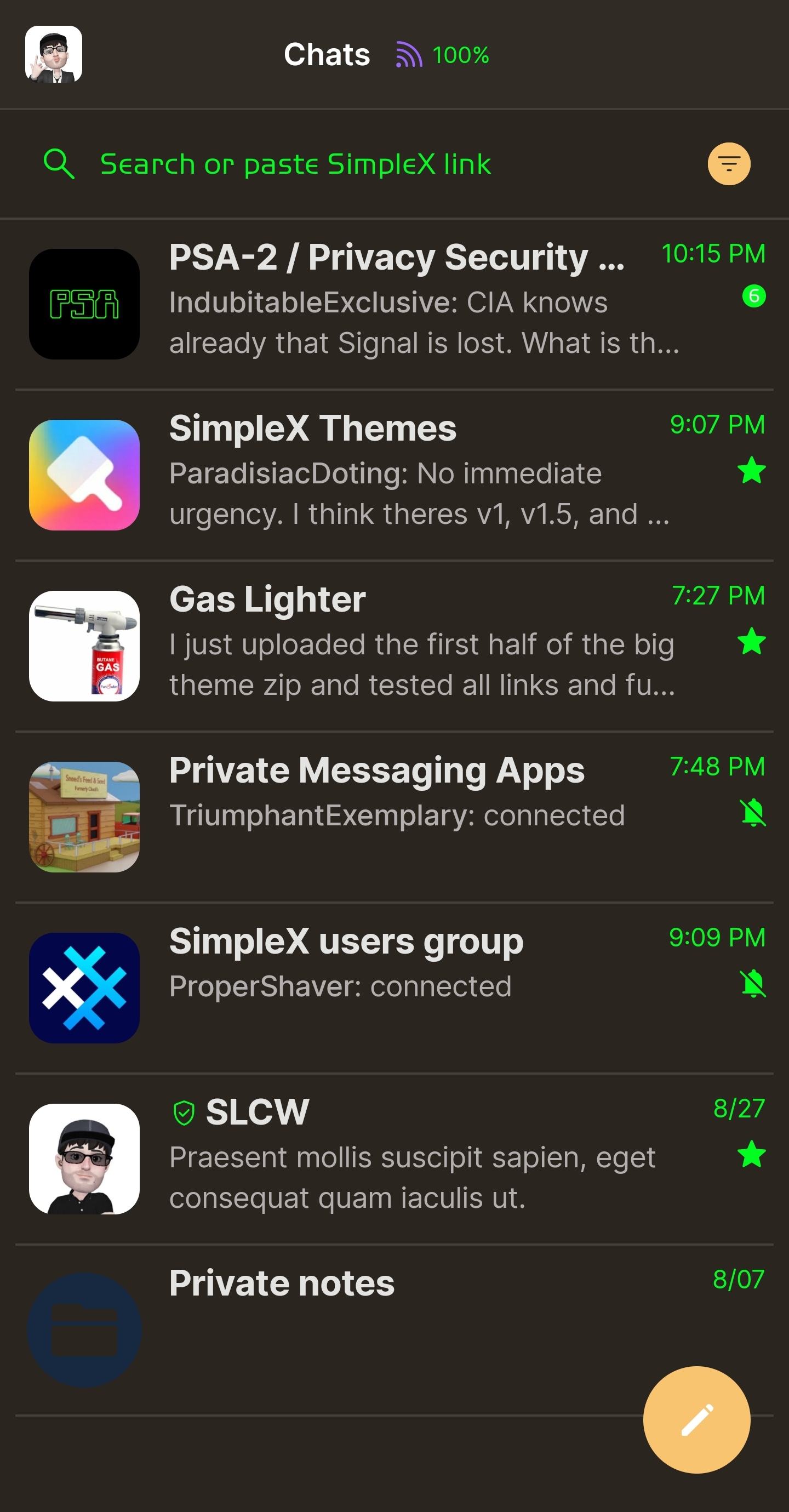Start a new chat with the pencil button

click(x=696, y=1419)
